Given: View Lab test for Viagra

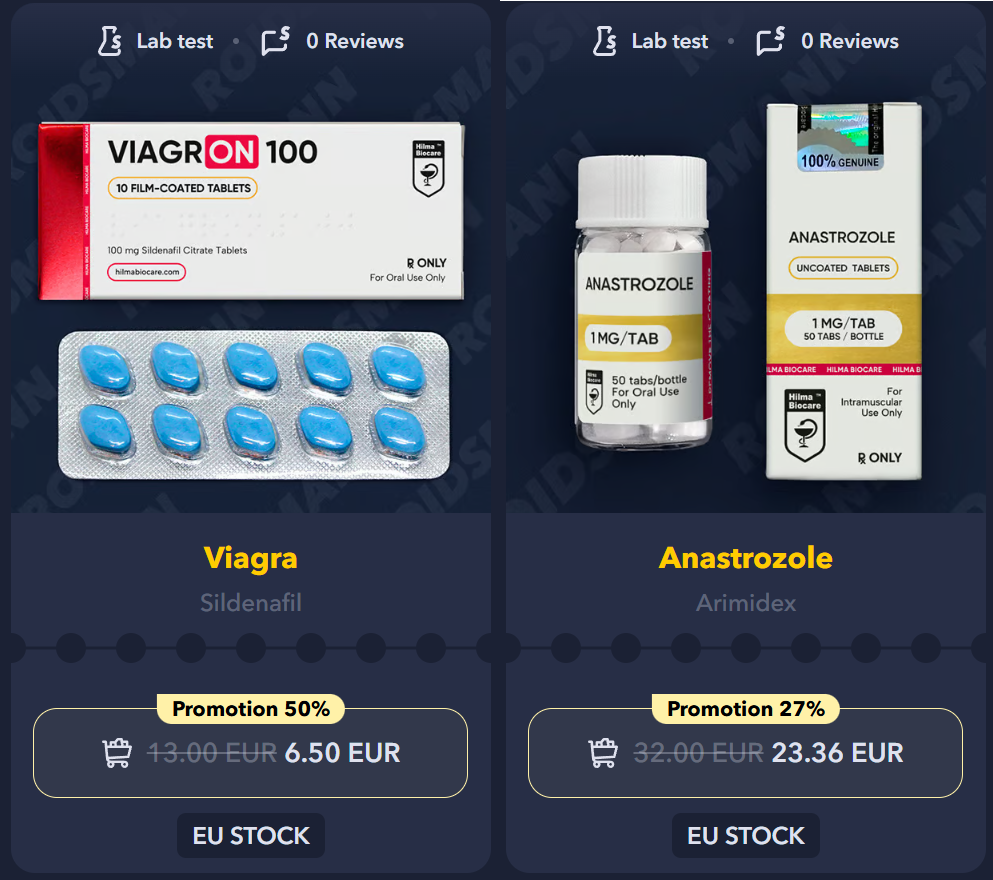Looking at the screenshot, I should coord(156,41).
